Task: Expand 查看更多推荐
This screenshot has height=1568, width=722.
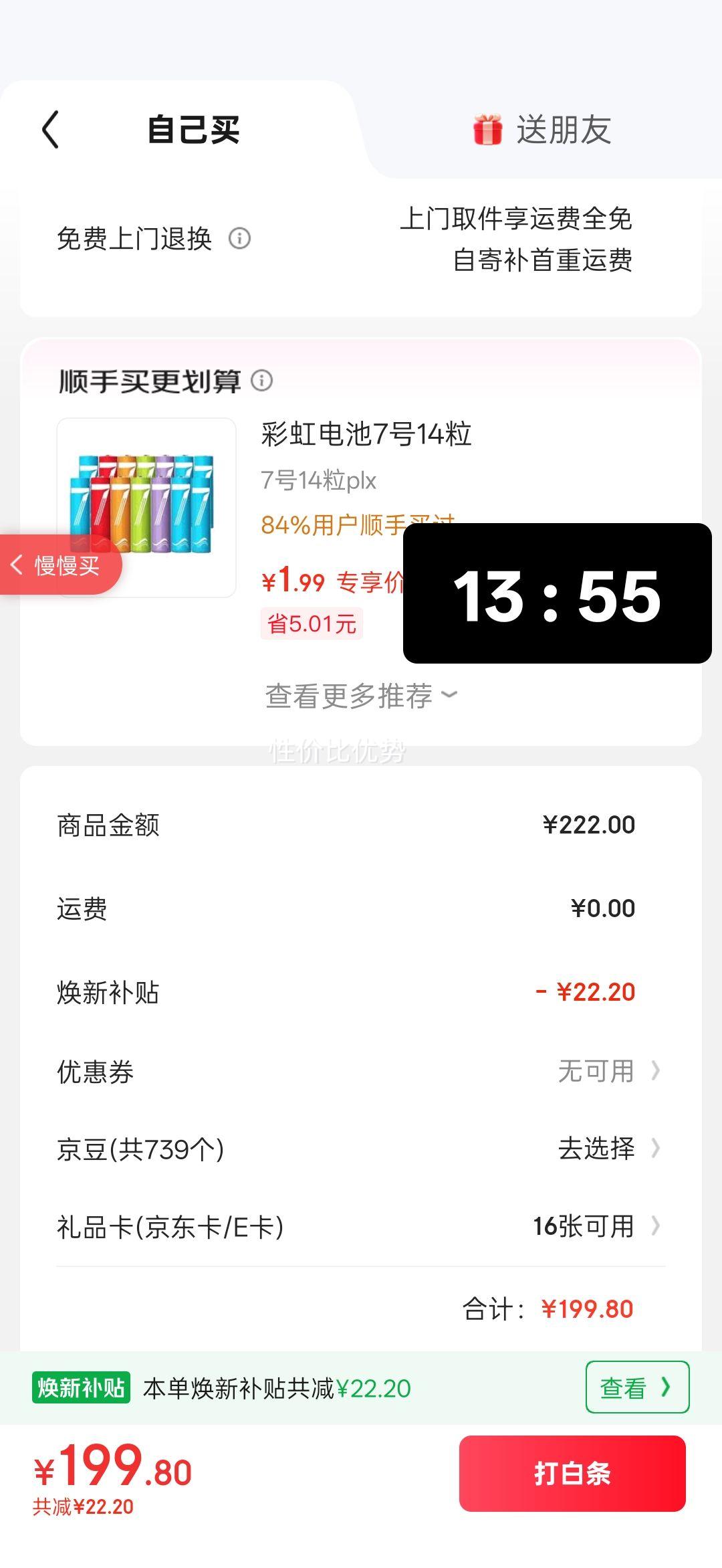Action: point(361,696)
